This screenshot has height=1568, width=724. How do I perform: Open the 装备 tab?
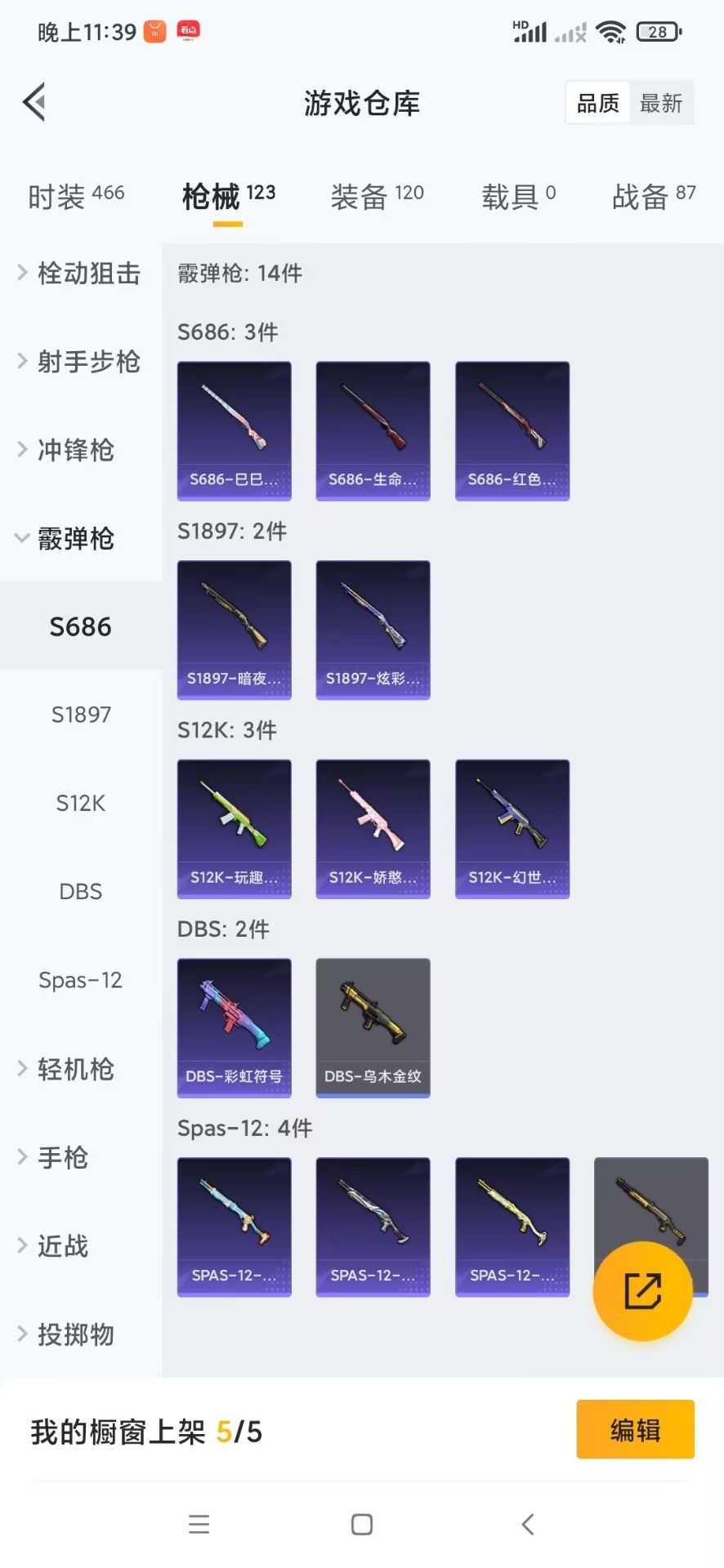[x=377, y=196]
